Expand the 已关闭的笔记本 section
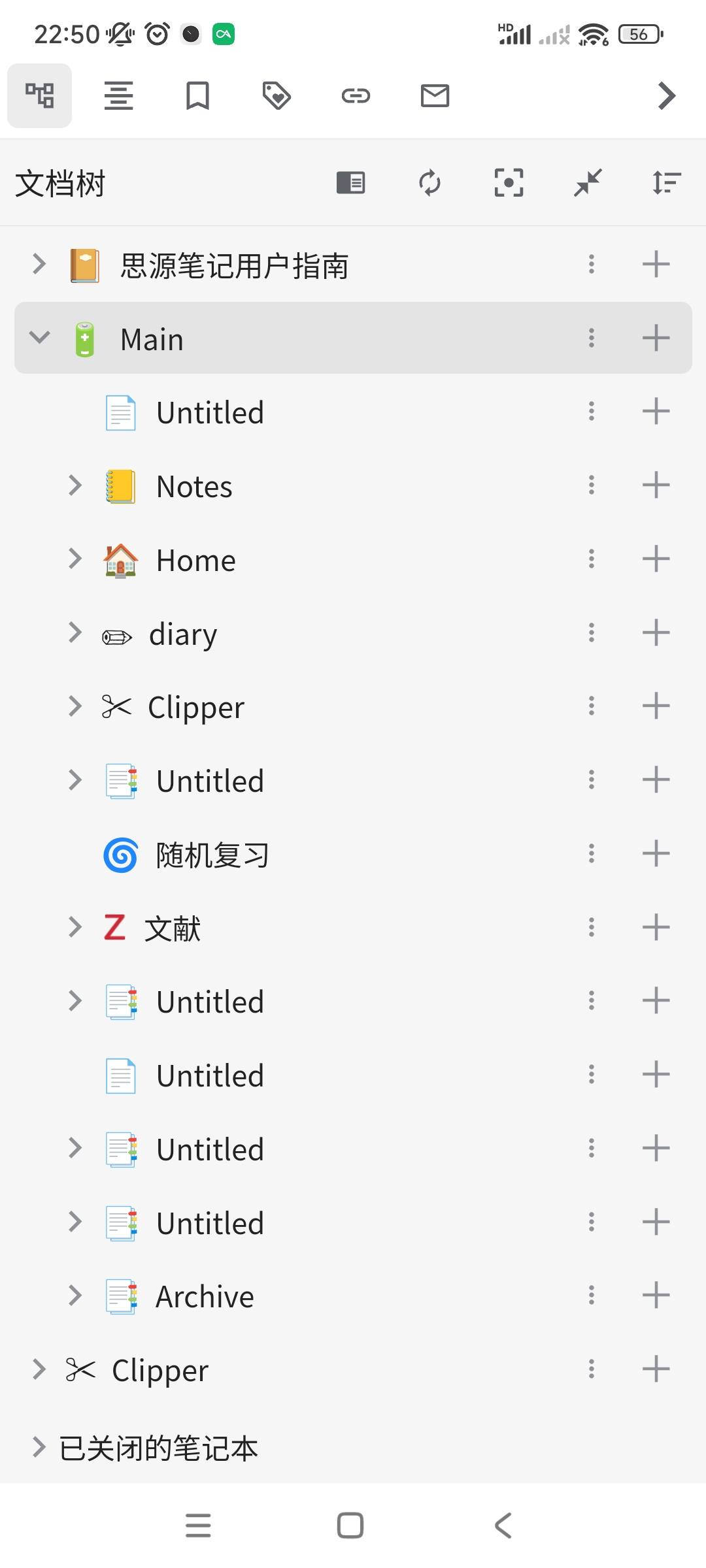Screen dimensions: 706x1568 [x=39, y=1445]
